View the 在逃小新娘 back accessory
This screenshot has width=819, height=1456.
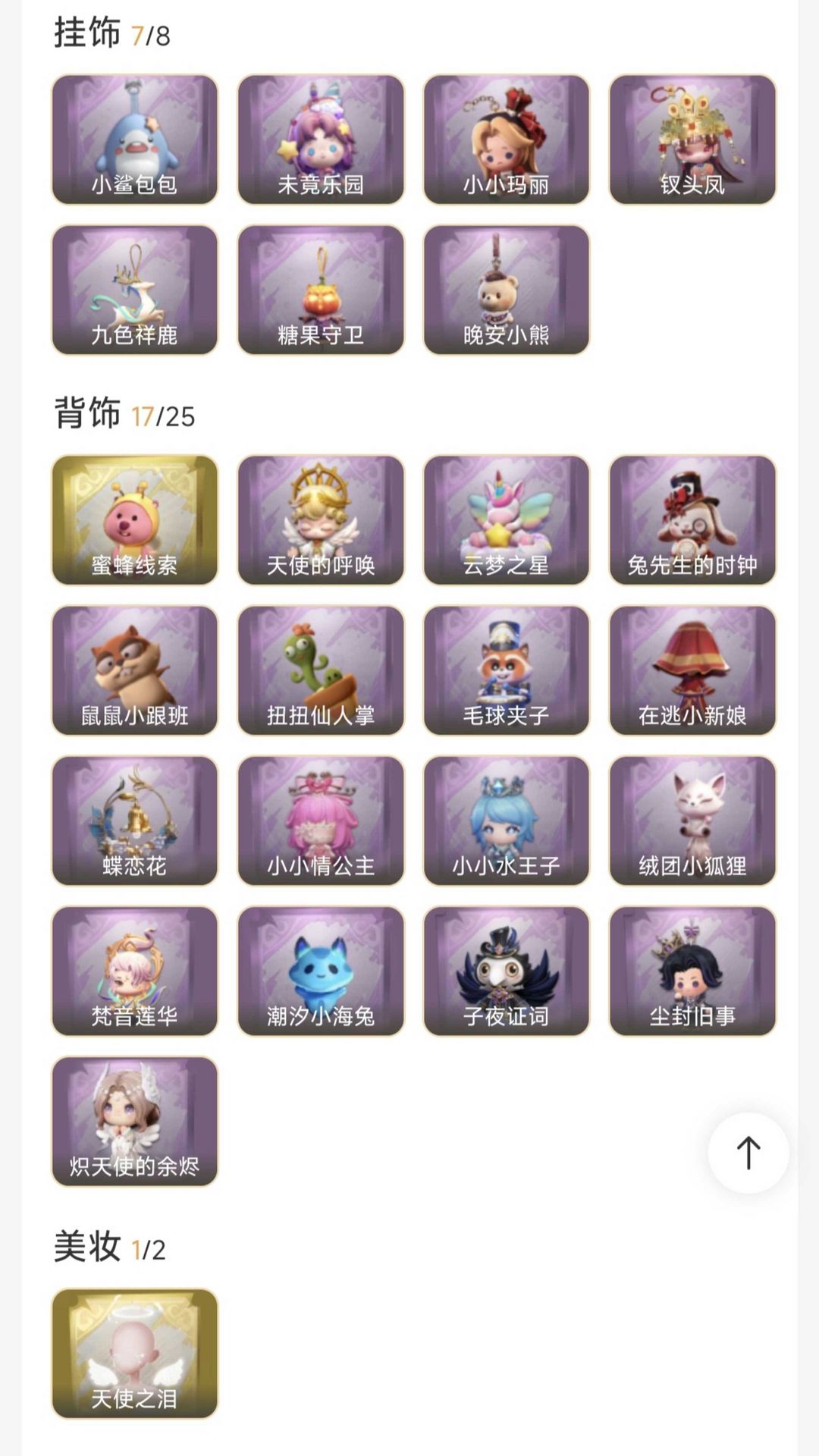point(692,670)
